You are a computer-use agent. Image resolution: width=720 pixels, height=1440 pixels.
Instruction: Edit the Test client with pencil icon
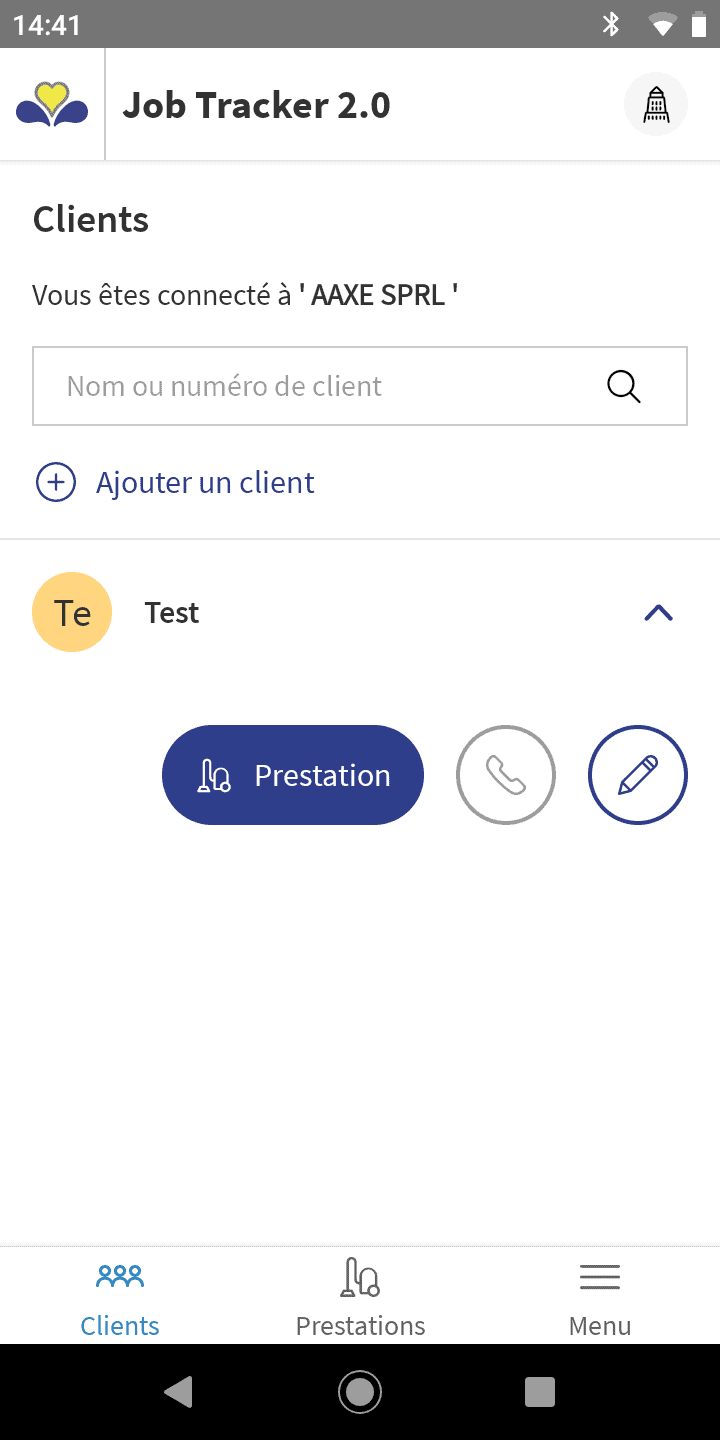[638, 775]
